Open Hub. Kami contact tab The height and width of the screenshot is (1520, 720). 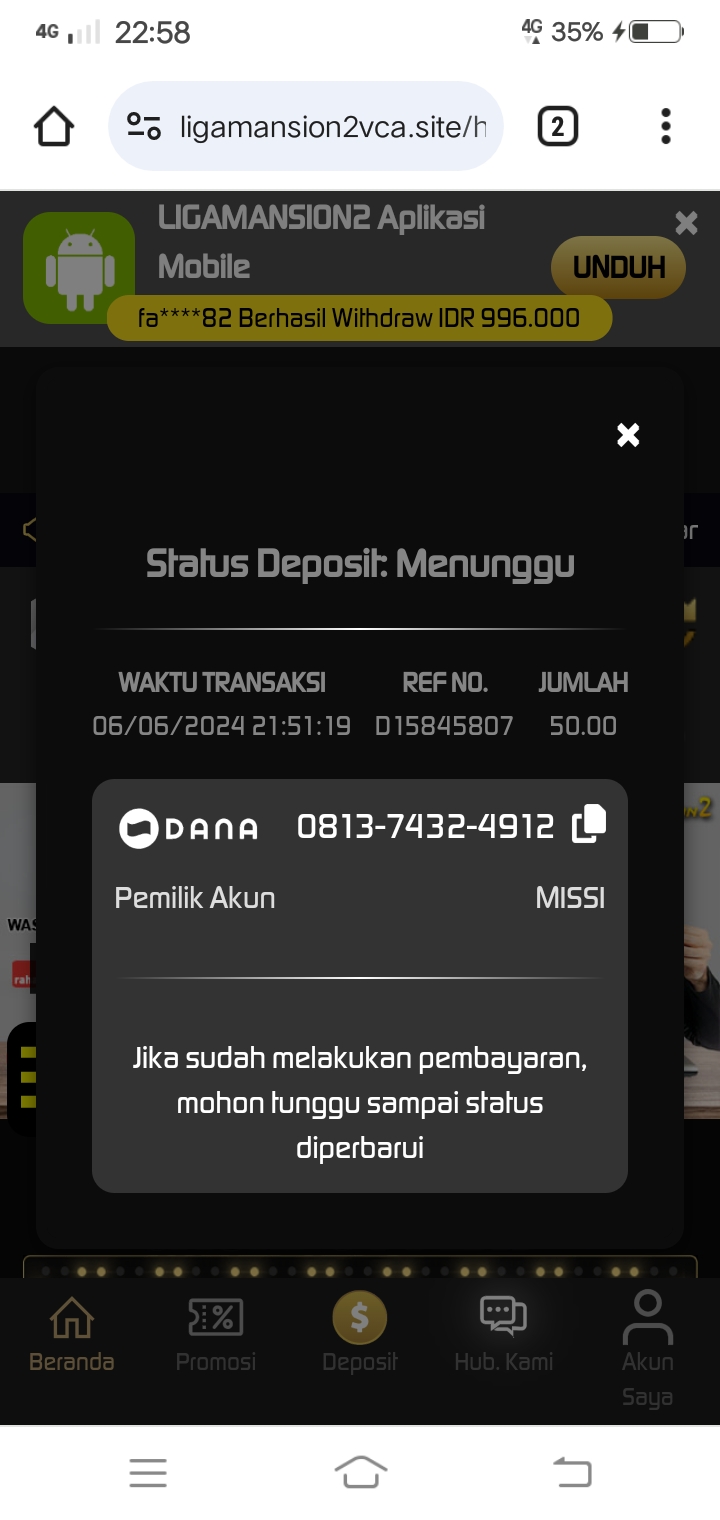(503, 1333)
